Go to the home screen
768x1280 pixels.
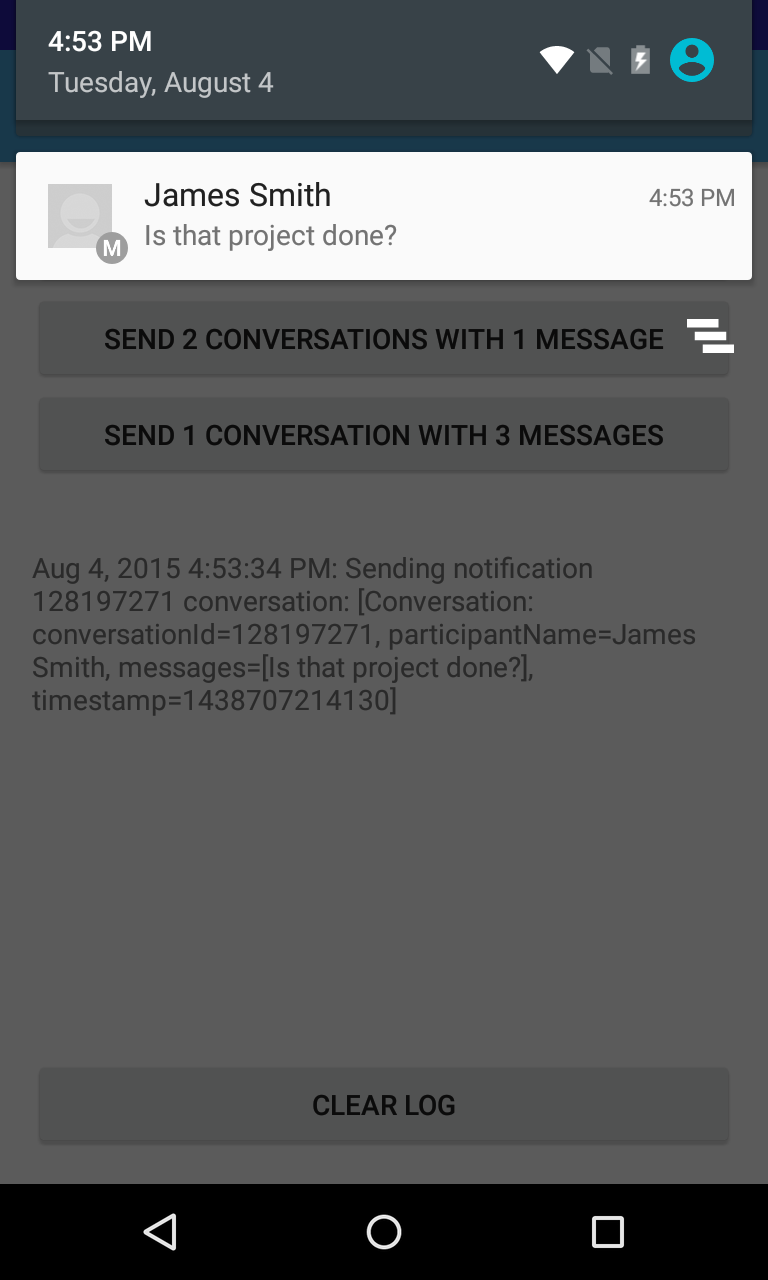click(x=384, y=1232)
